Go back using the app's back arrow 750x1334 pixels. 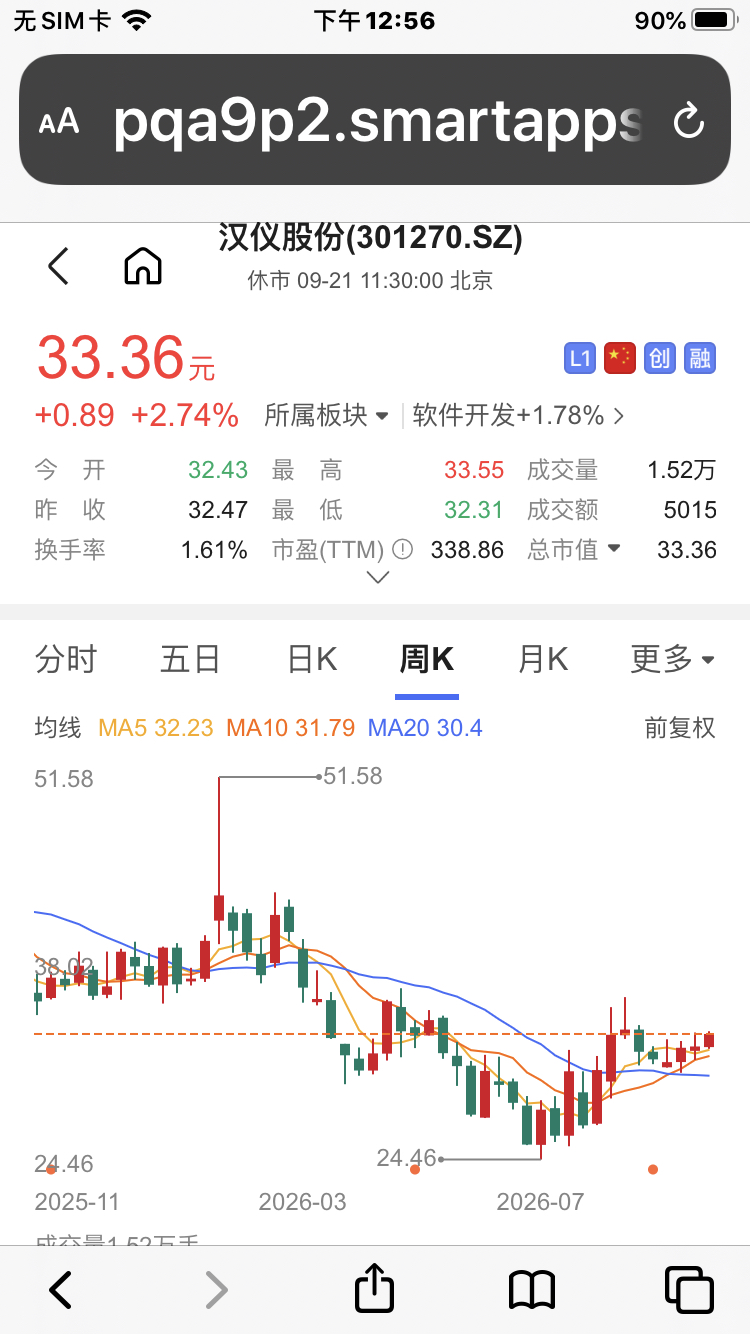tap(58, 266)
